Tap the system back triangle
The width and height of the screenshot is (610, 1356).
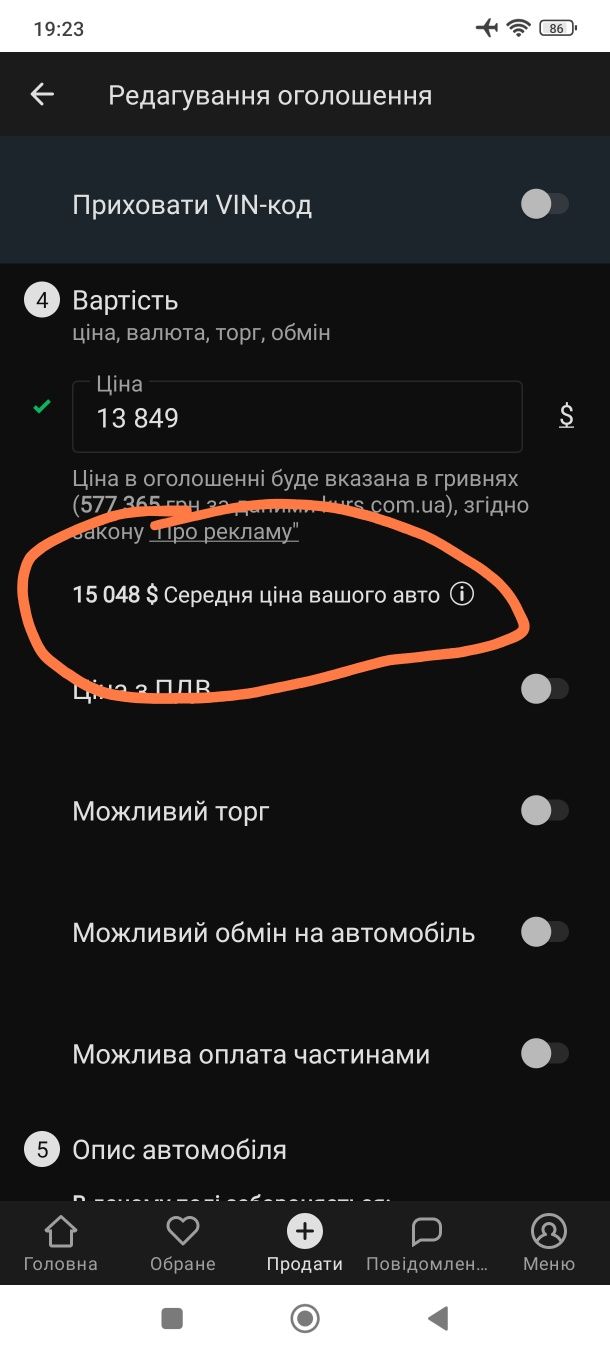click(x=438, y=1319)
